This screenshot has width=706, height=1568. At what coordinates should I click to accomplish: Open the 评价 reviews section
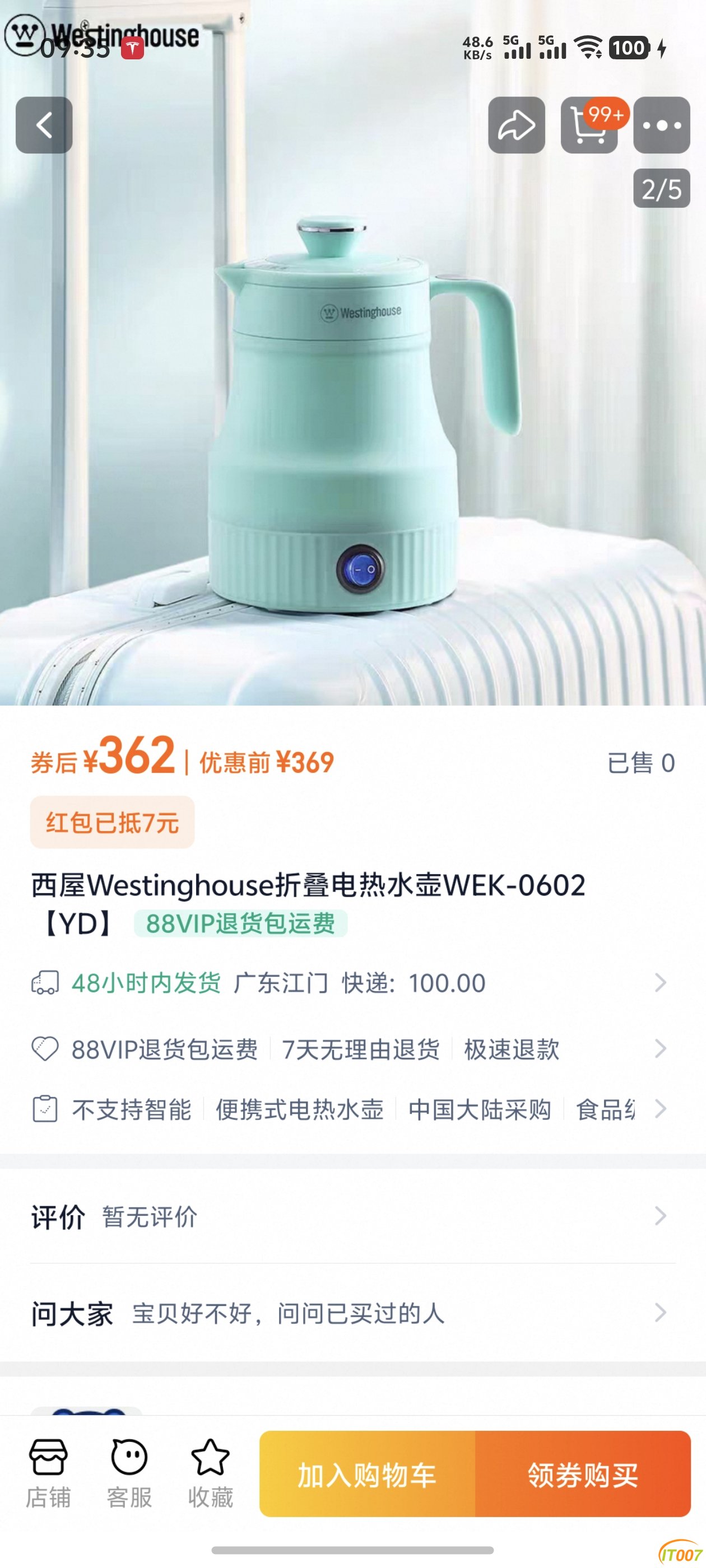[x=352, y=1216]
